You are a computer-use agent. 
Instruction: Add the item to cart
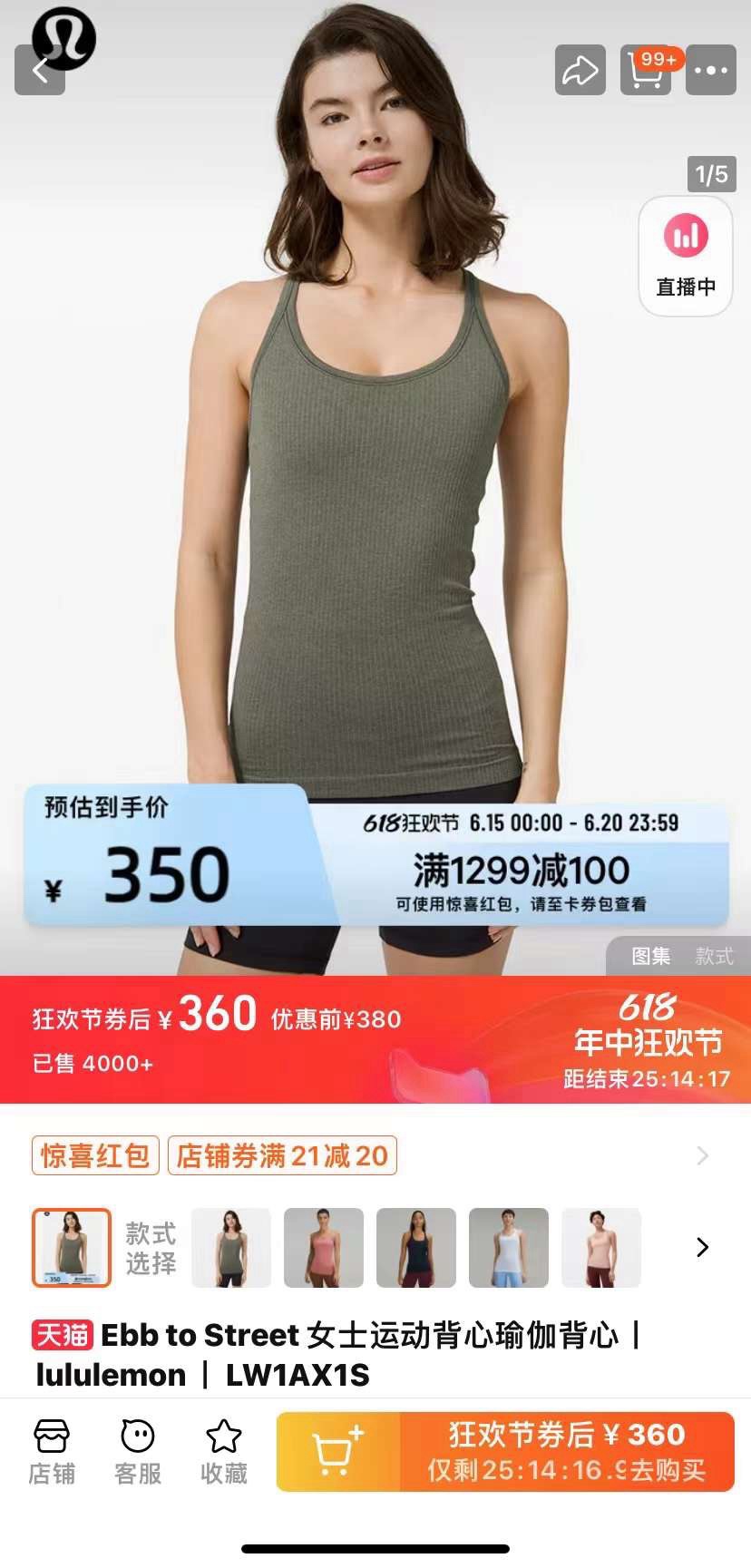click(x=337, y=1452)
